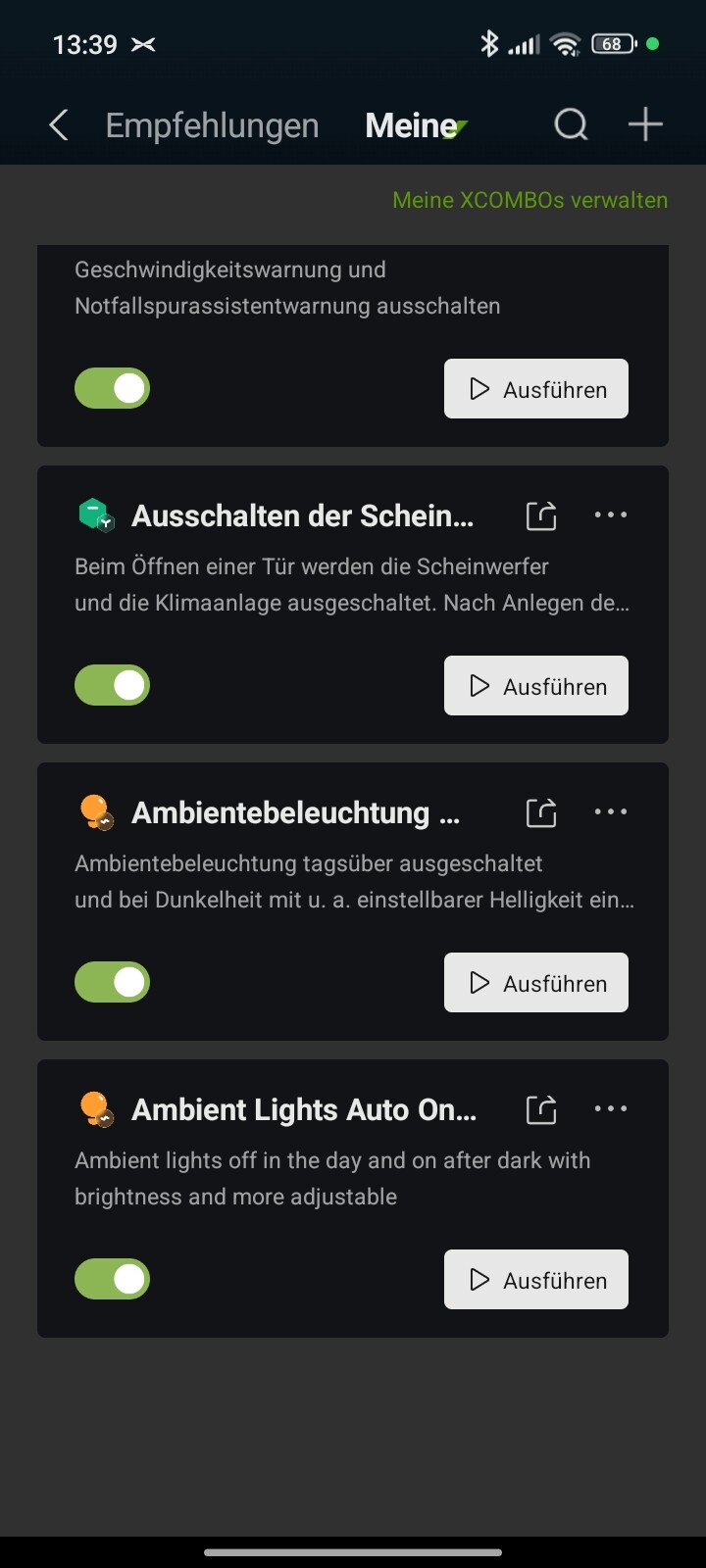Image resolution: width=706 pixels, height=1568 pixels.
Task: Go back using the top arrow
Action: [59, 125]
